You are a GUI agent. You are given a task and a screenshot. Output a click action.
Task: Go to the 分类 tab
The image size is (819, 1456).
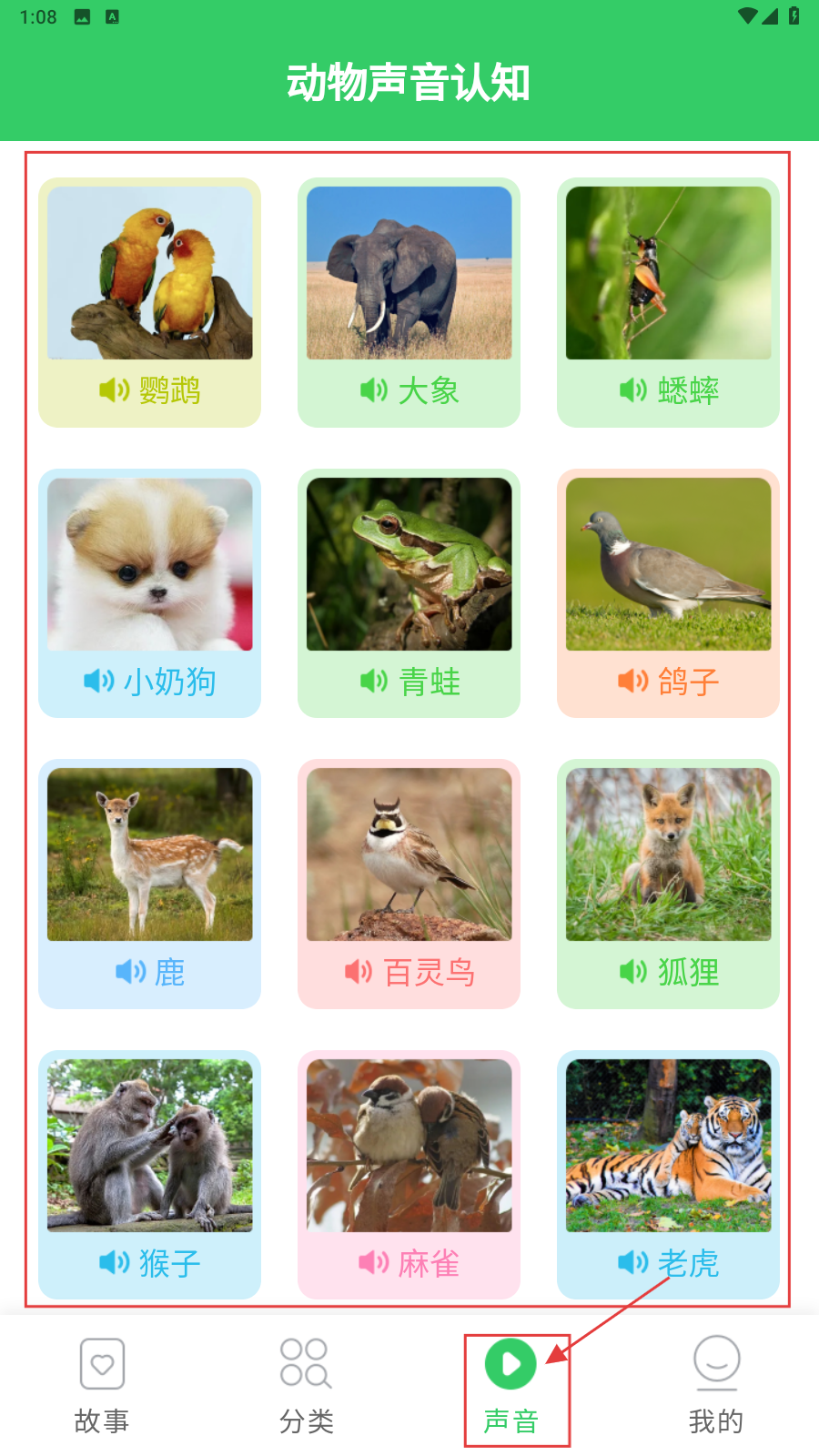pos(307,1385)
